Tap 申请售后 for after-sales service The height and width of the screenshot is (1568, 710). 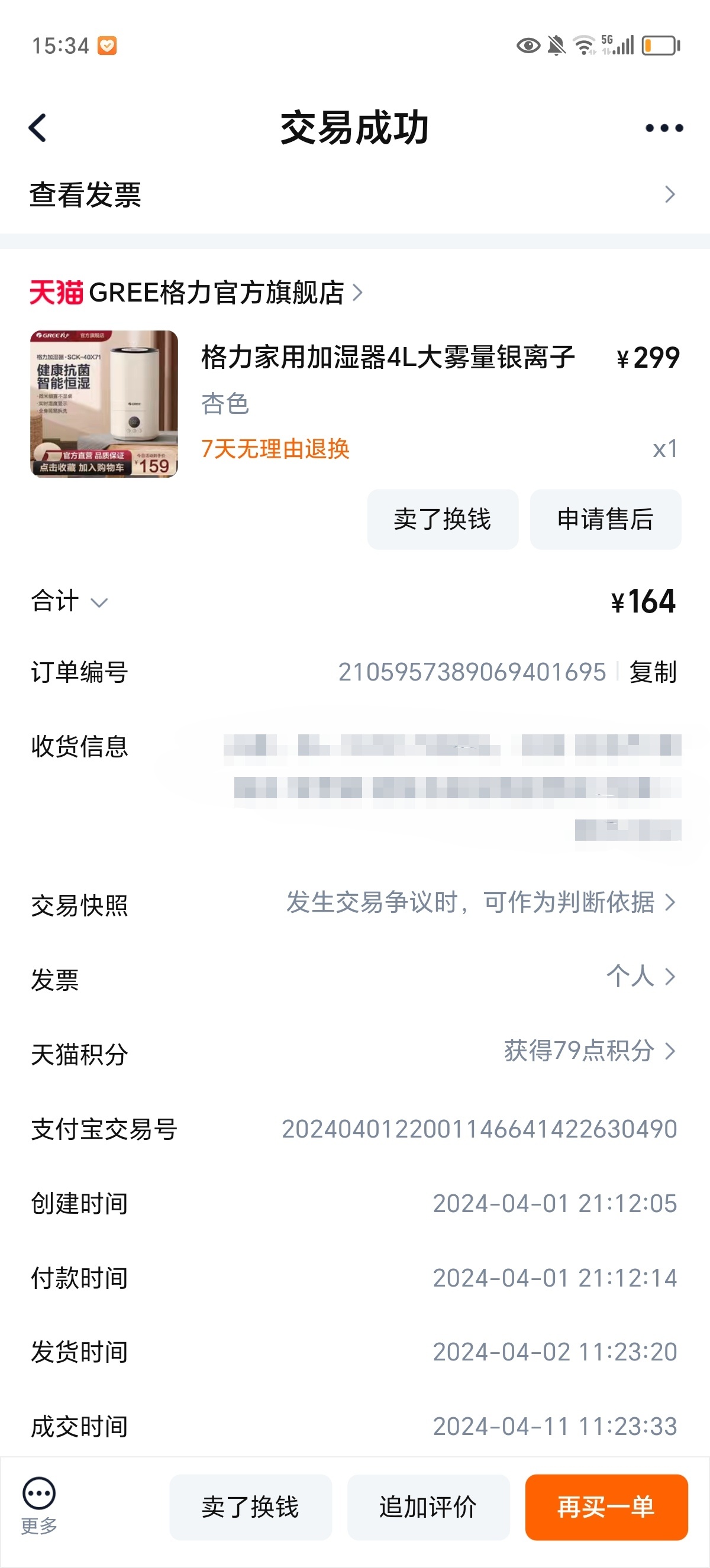(605, 519)
